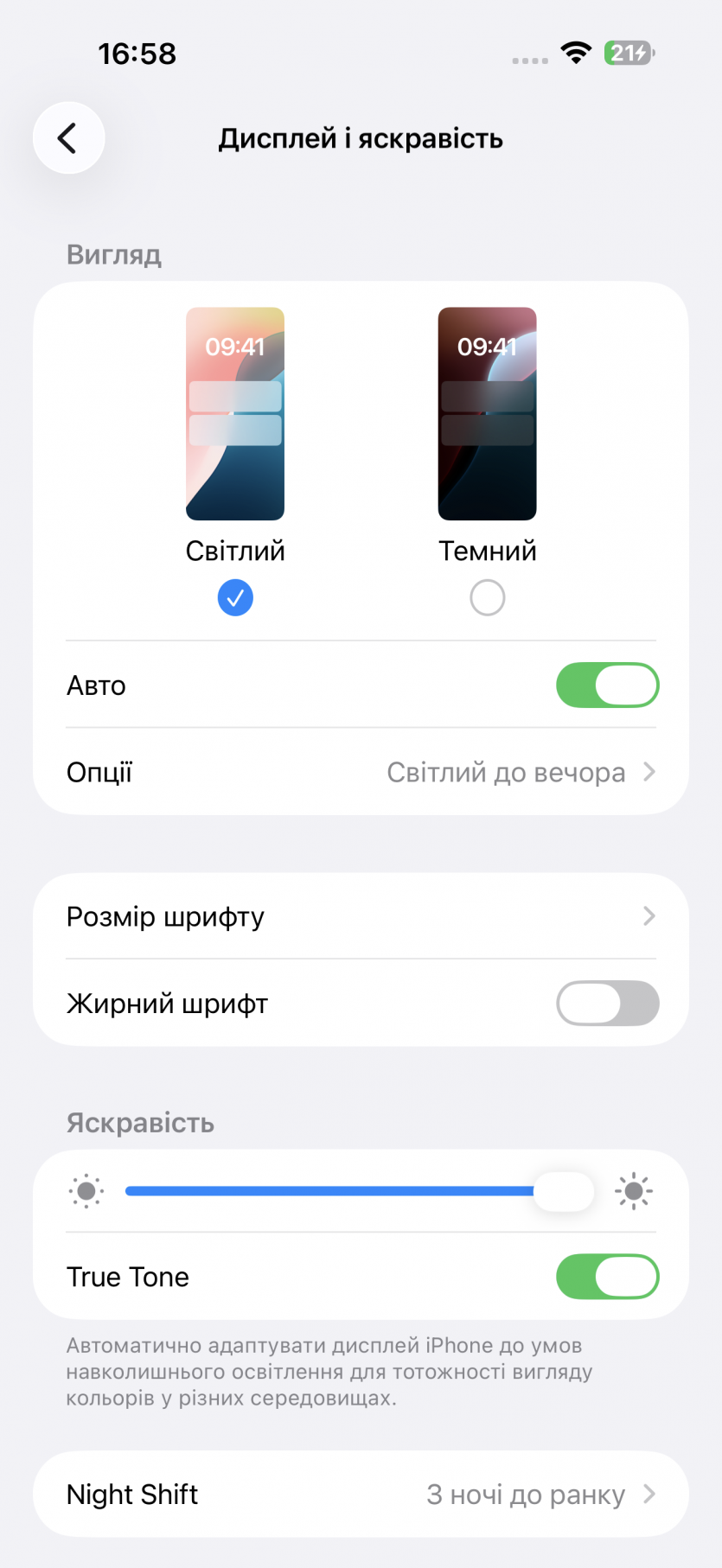
Task: Turn off the Авто appearance switch
Action: point(607,685)
